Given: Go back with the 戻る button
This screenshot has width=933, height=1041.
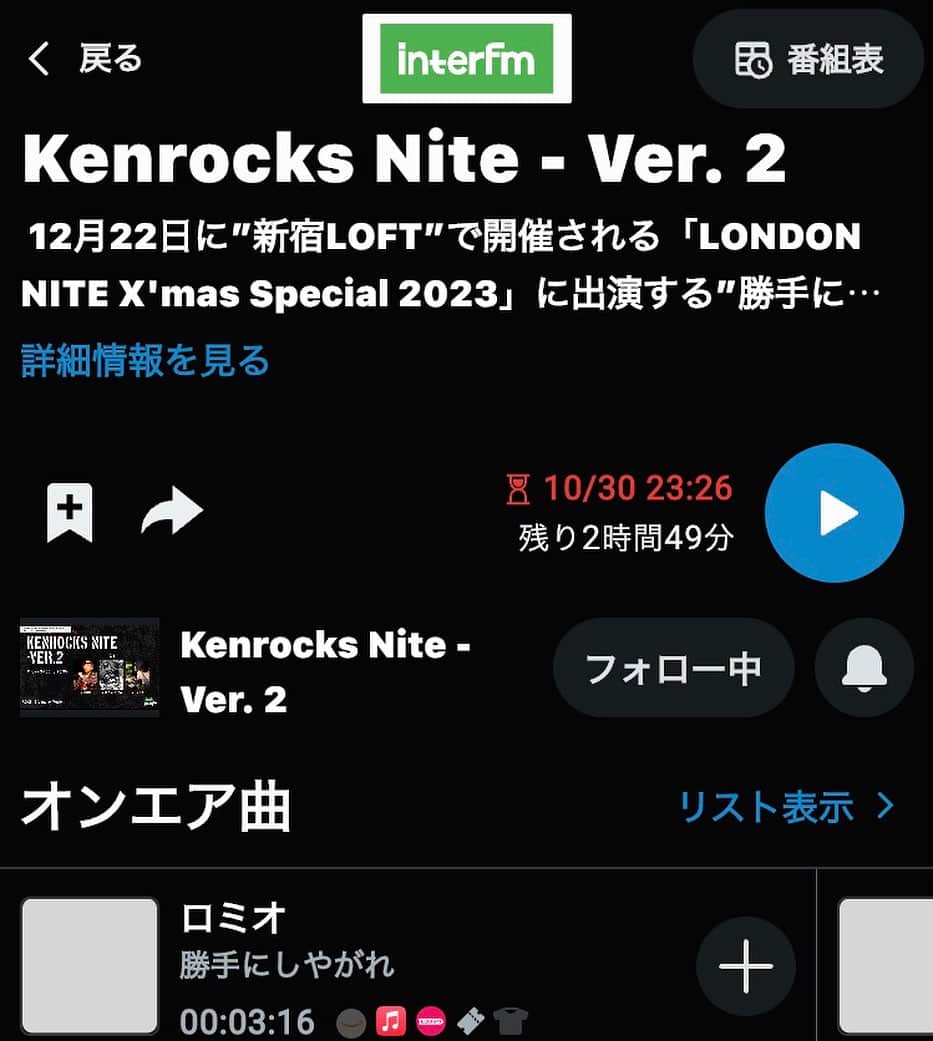Looking at the screenshot, I should coord(85,60).
